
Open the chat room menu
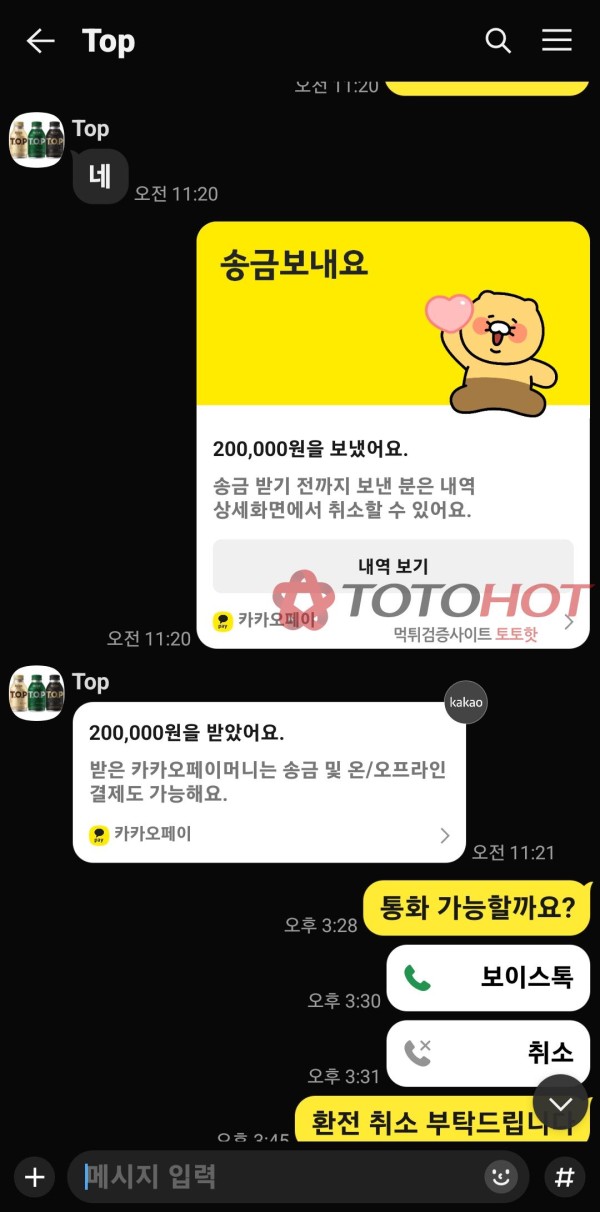click(557, 41)
